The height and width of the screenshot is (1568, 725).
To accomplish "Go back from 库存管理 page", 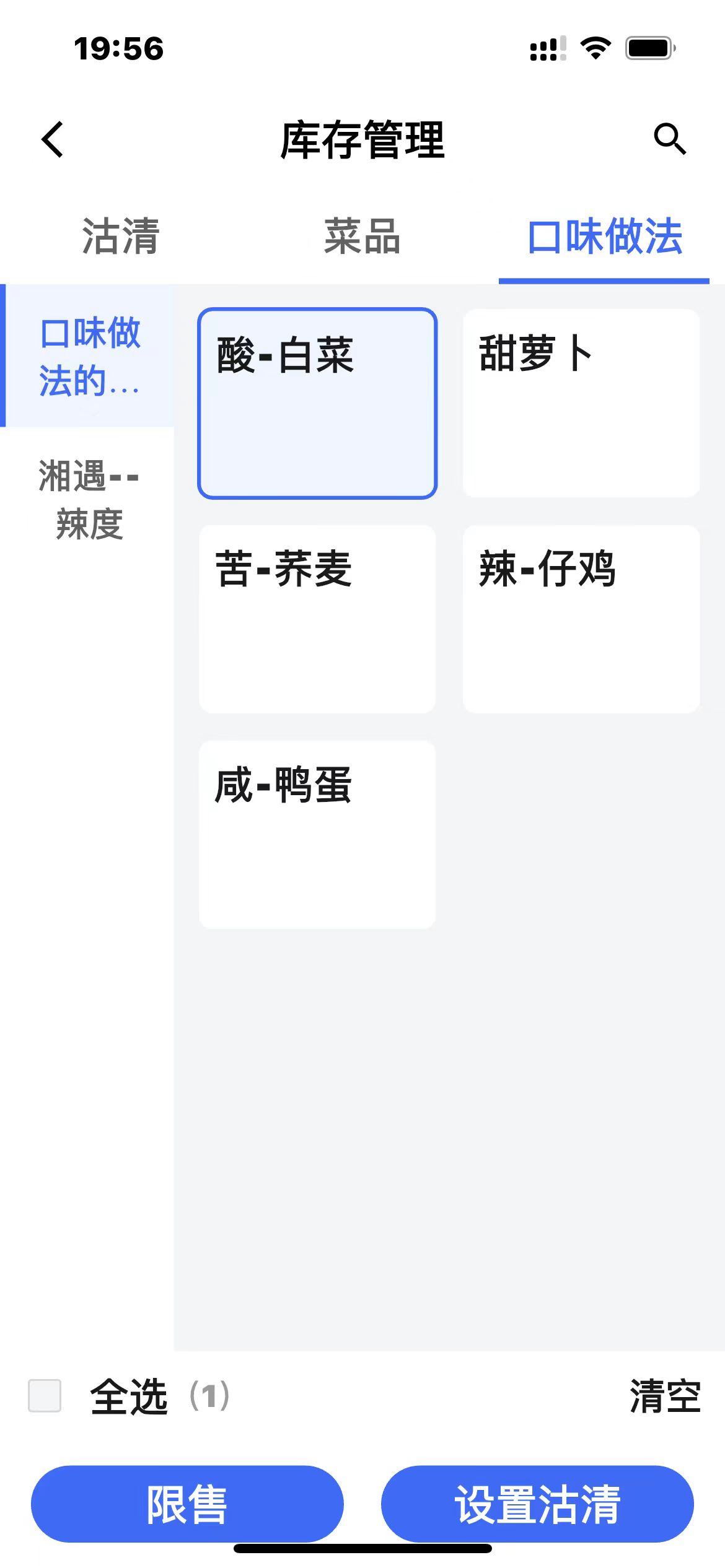I will tap(53, 139).
